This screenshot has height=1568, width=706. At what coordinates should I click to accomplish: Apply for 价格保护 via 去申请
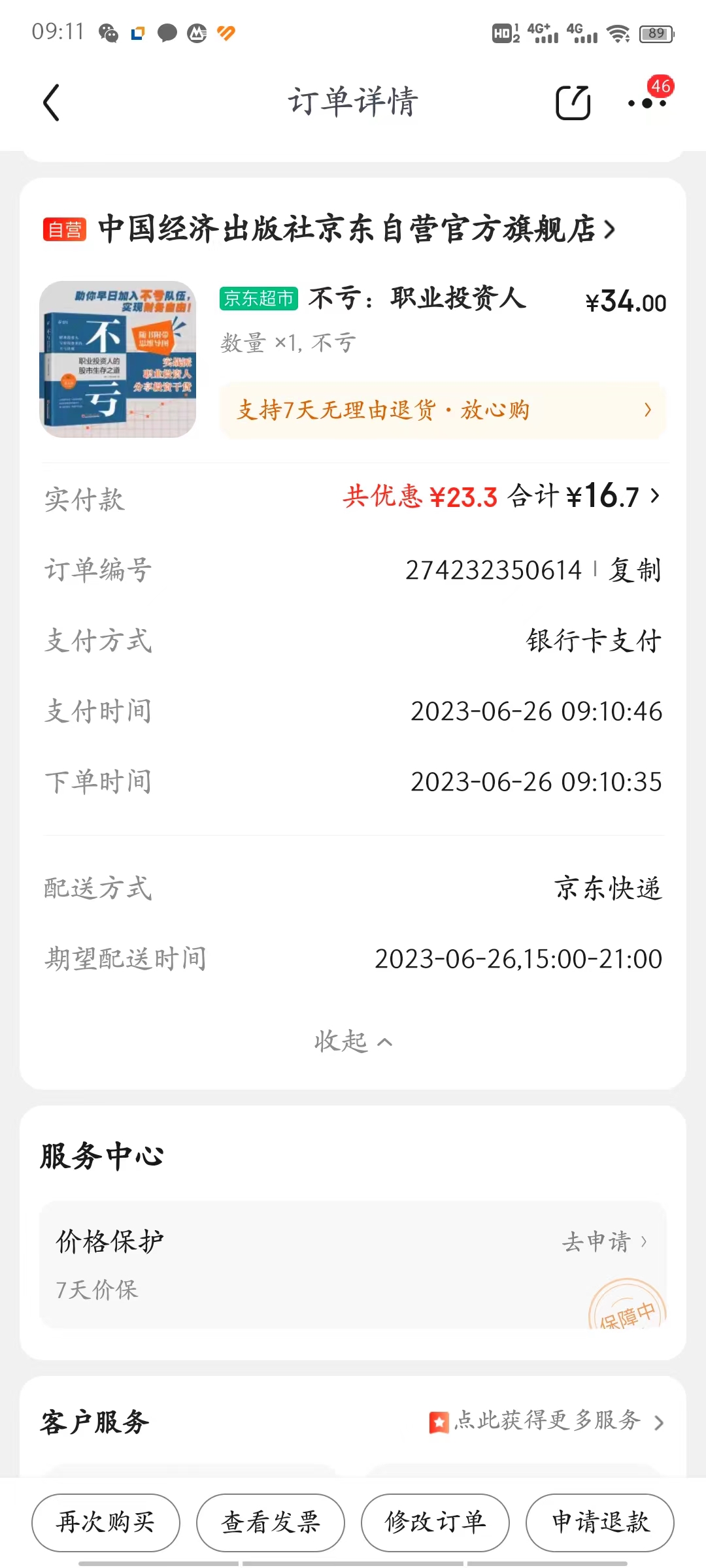pyautogui.click(x=604, y=1241)
